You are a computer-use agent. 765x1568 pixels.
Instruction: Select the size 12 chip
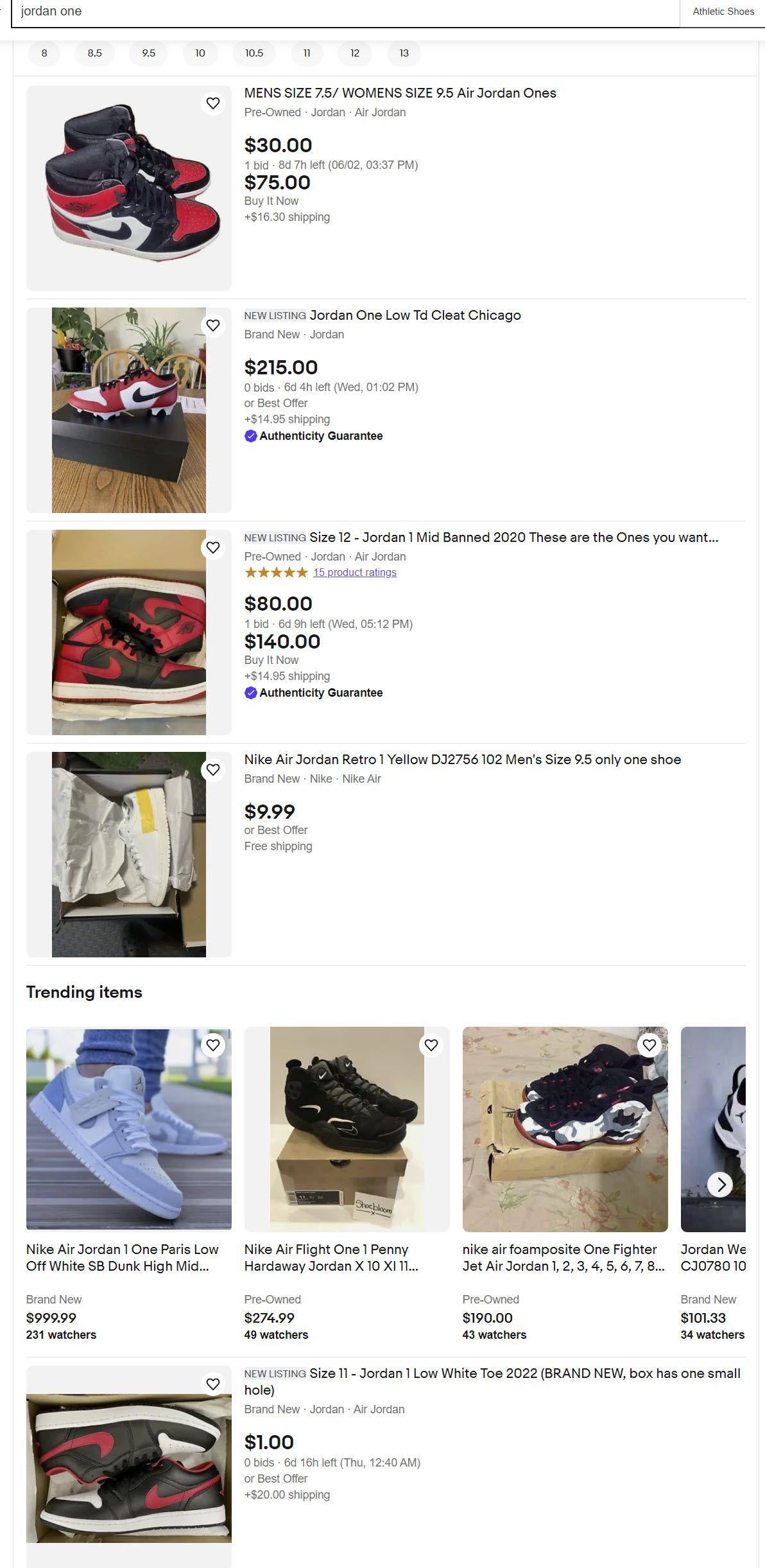pos(355,53)
